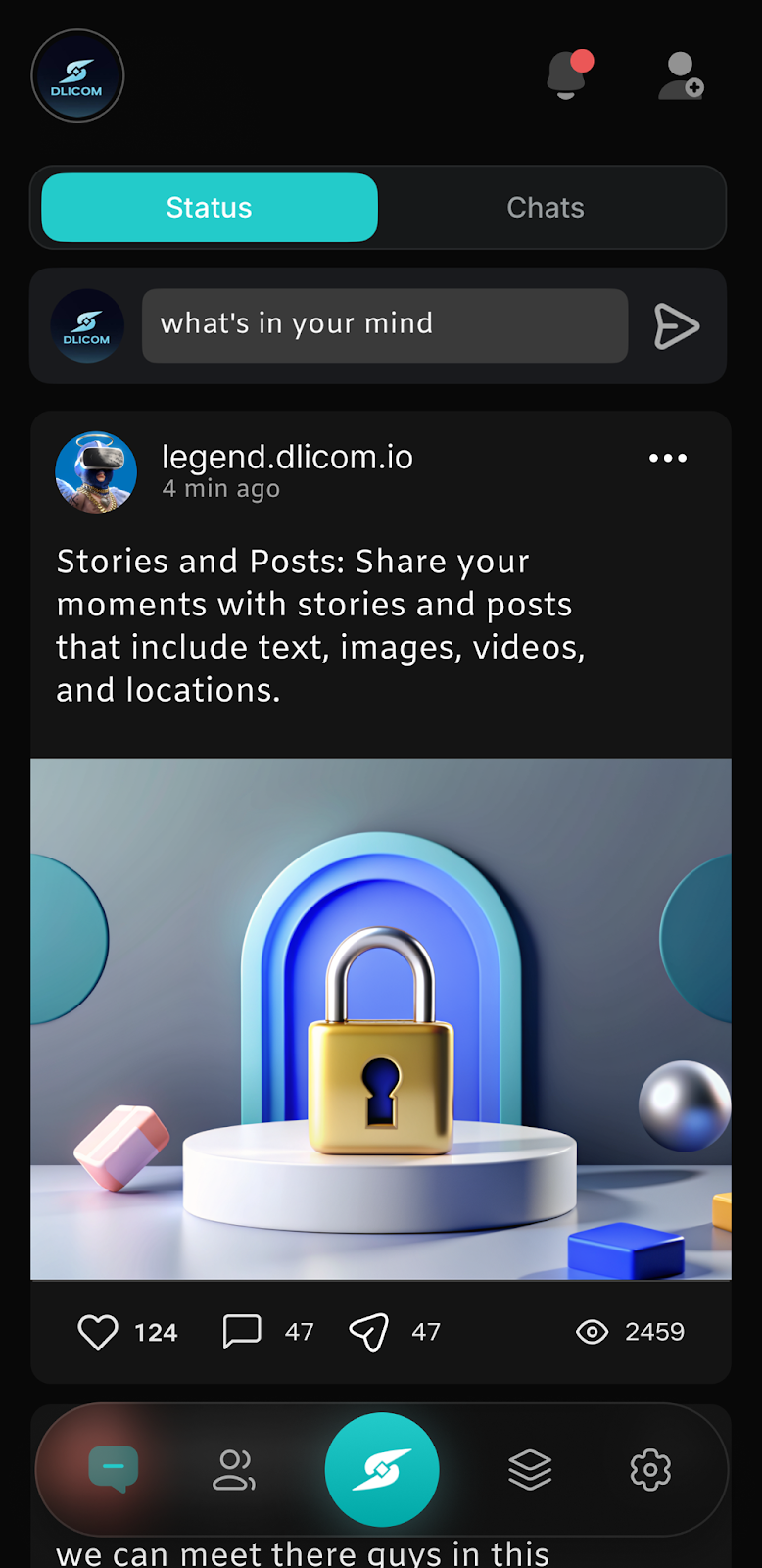Viewport: 762px width, 1568px height.
Task: Open settings from the gear icon
Action: pyautogui.click(x=650, y=1469)
